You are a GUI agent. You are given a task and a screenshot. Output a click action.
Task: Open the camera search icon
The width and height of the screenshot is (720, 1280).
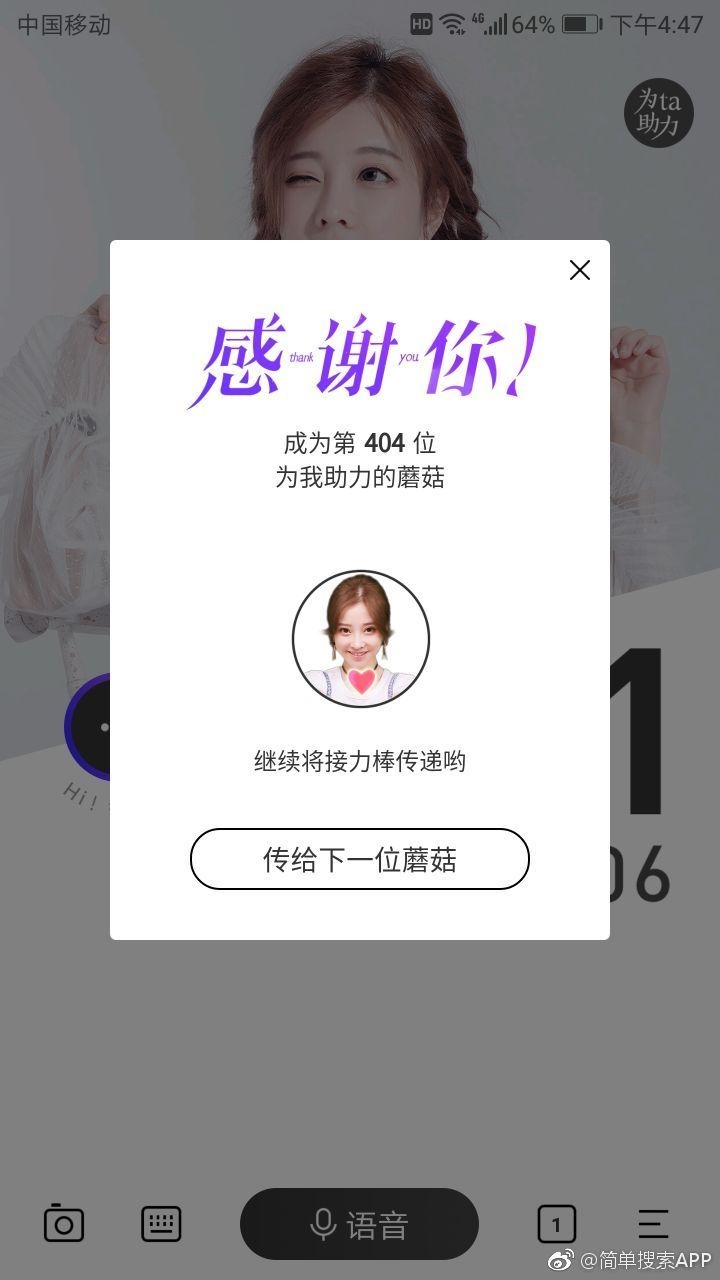coord(64,1223)
